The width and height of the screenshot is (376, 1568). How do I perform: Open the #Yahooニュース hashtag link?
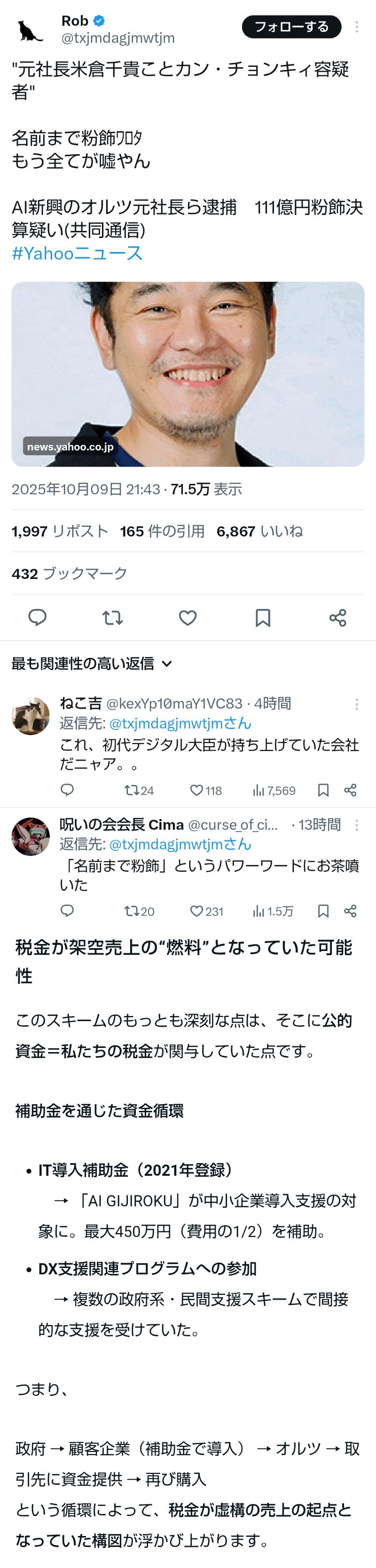[77, 253]
